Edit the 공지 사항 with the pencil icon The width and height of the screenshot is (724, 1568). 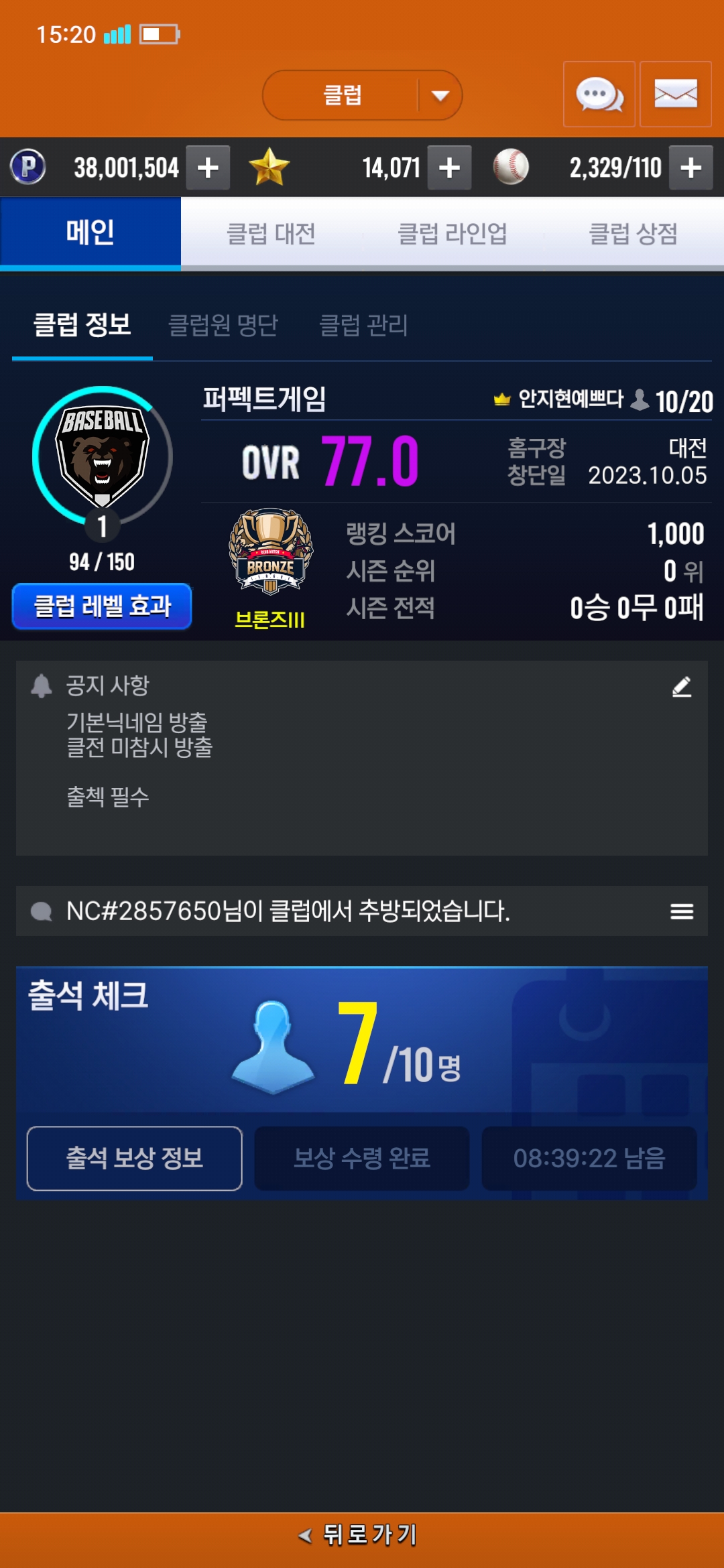pos(682,687)
